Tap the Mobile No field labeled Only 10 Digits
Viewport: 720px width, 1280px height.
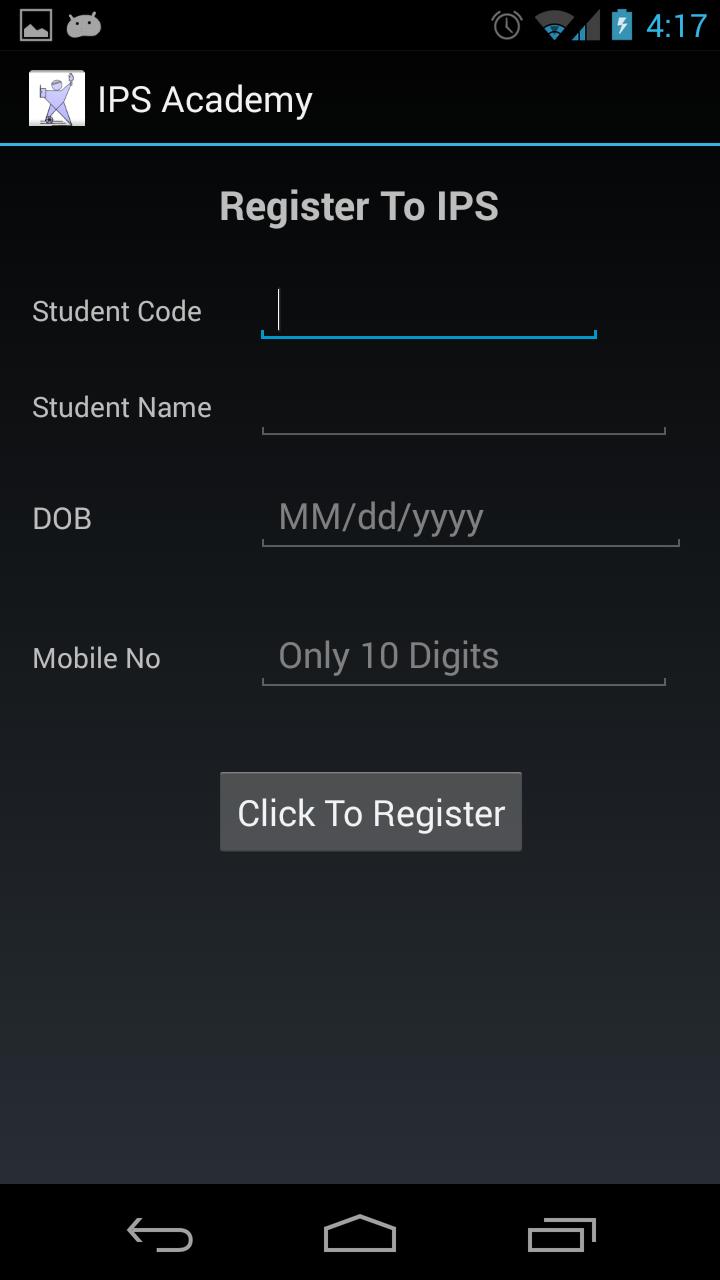click(463, 658)
